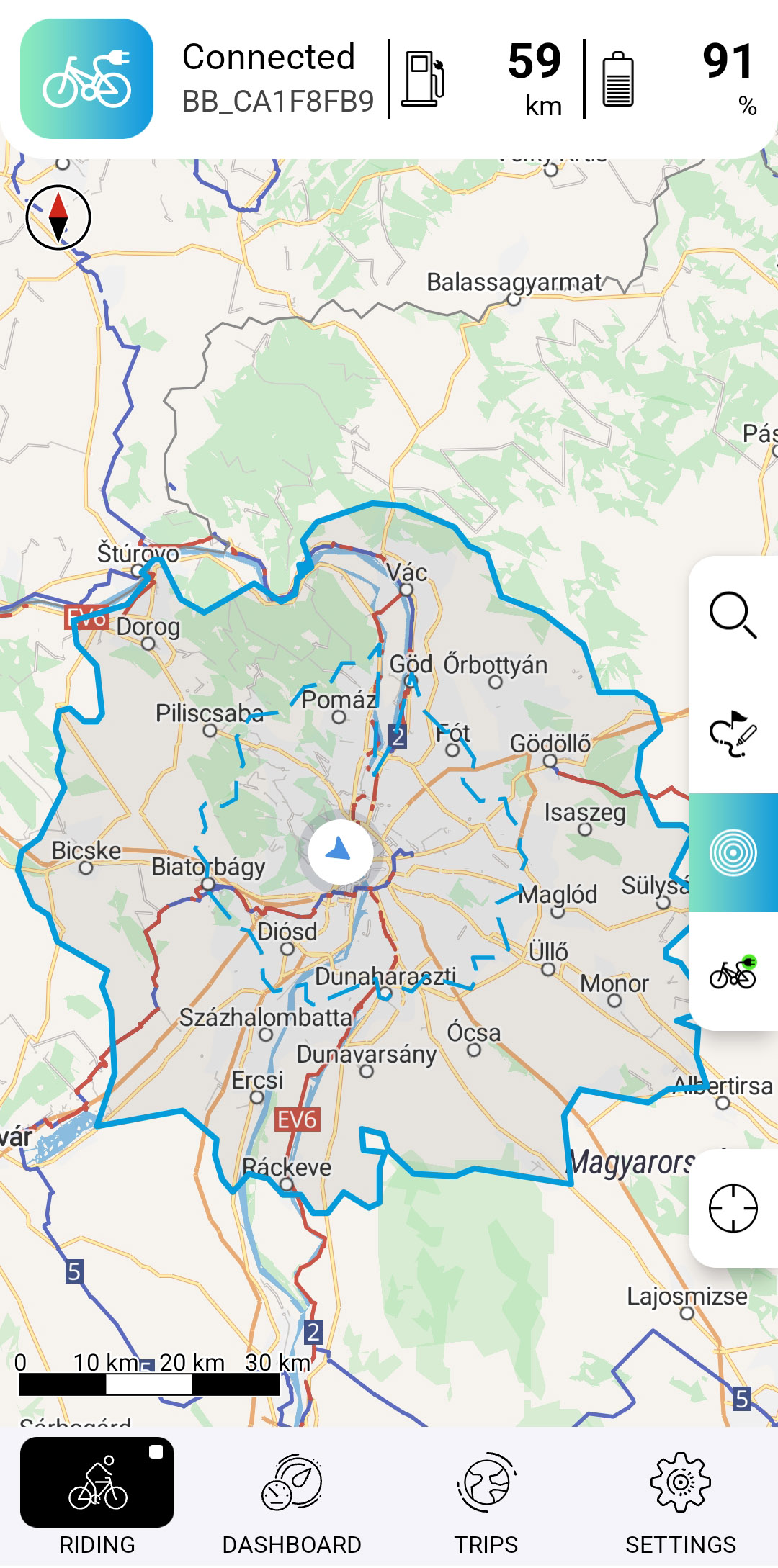Tap the e-bike charging icon on the map panel
778x1568 pixels.
(x=733, y=973)
